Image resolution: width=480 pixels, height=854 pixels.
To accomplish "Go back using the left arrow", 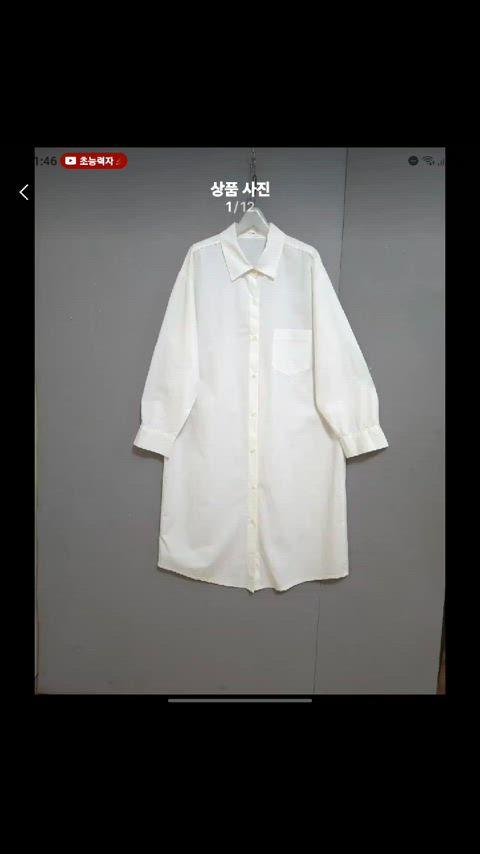I will point(24,192).
